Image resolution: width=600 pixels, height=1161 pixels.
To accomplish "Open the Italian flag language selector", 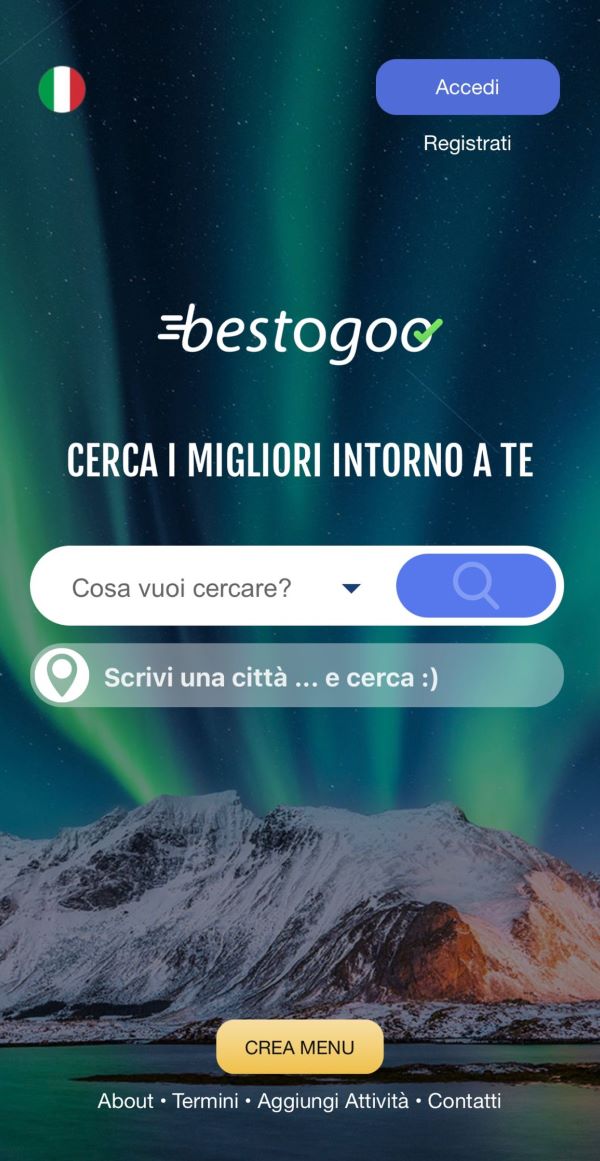I will [x=62, y=90].
